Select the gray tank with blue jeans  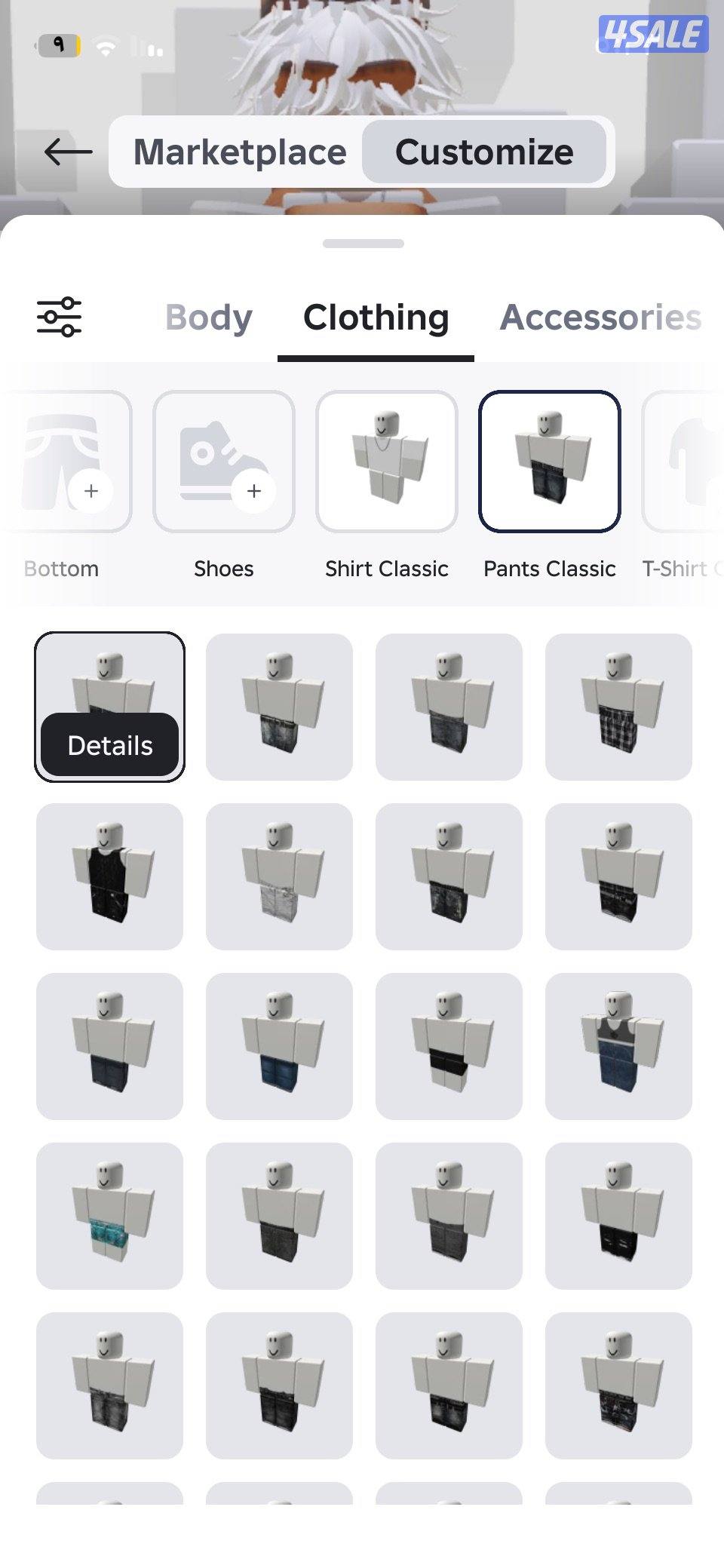pos(618,1046)
